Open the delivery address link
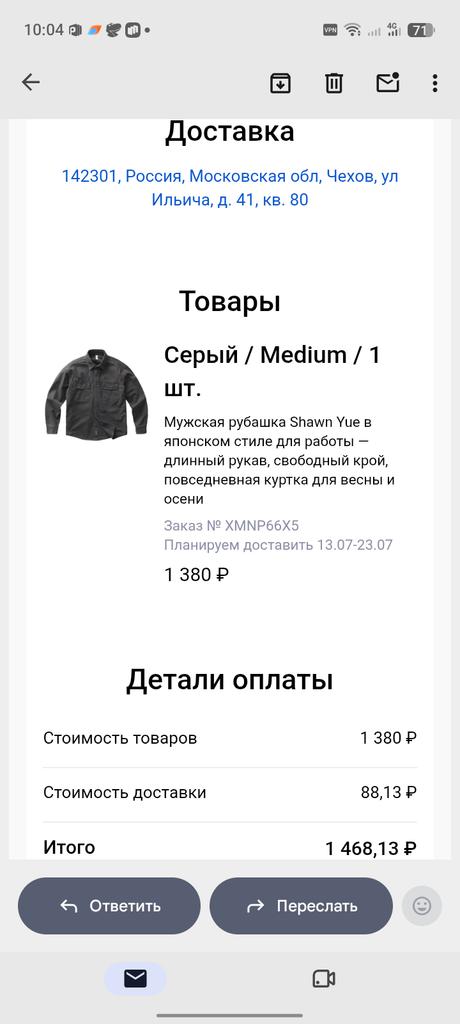 [x=230, y=188]
